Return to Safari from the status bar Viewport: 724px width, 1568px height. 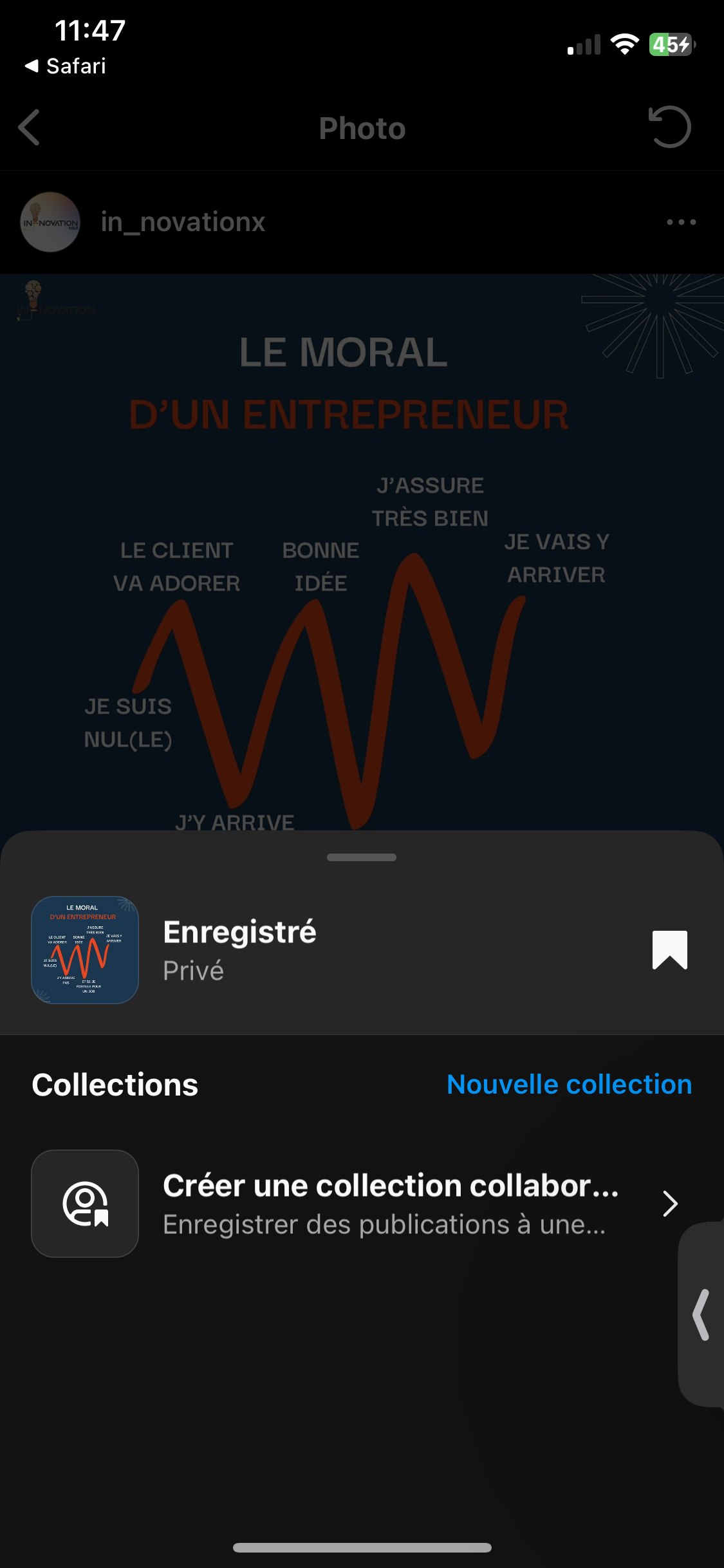point(66,66)
